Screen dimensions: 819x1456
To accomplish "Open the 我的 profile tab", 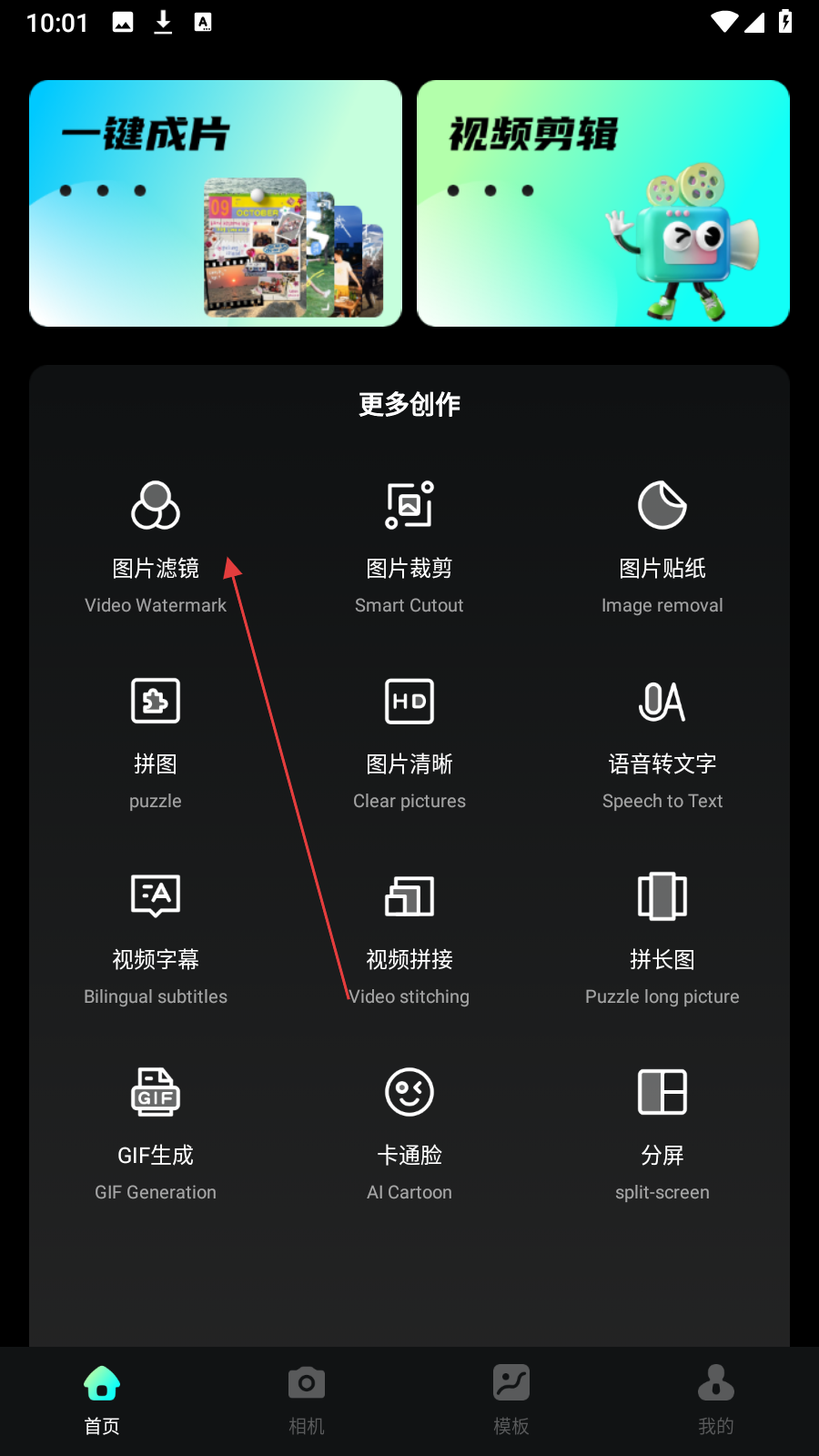I will [x=716, y=1400].
